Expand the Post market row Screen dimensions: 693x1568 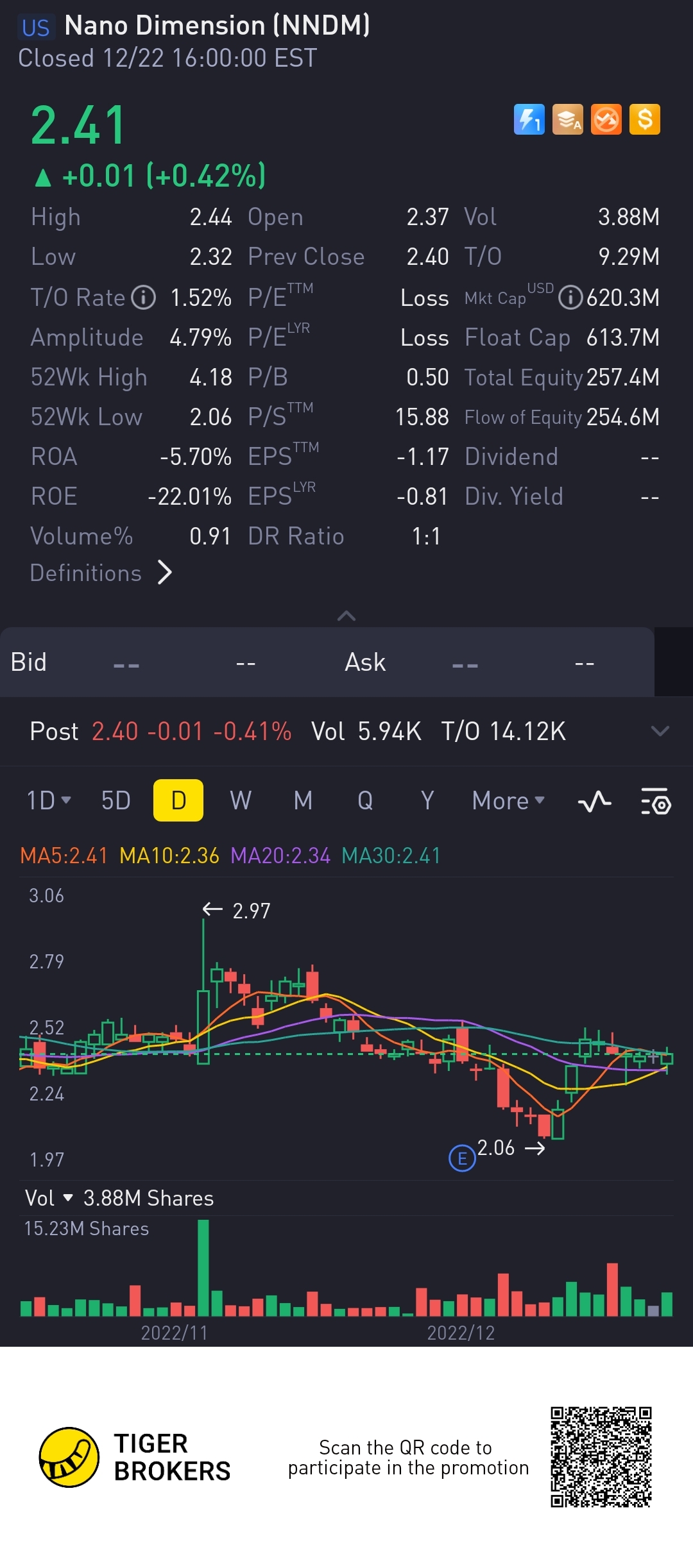660,731
